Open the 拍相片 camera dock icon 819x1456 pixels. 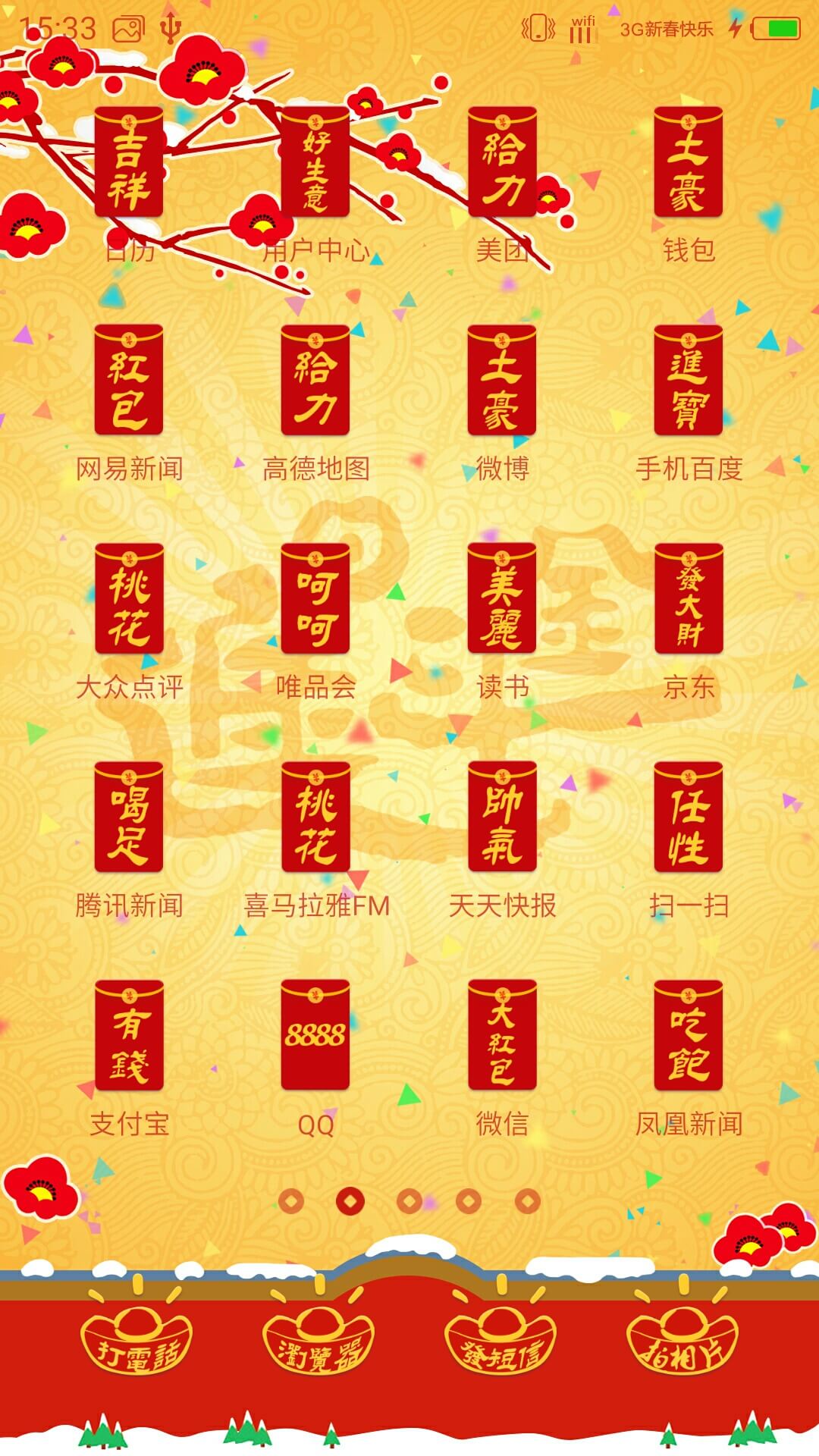(682, 1336)
